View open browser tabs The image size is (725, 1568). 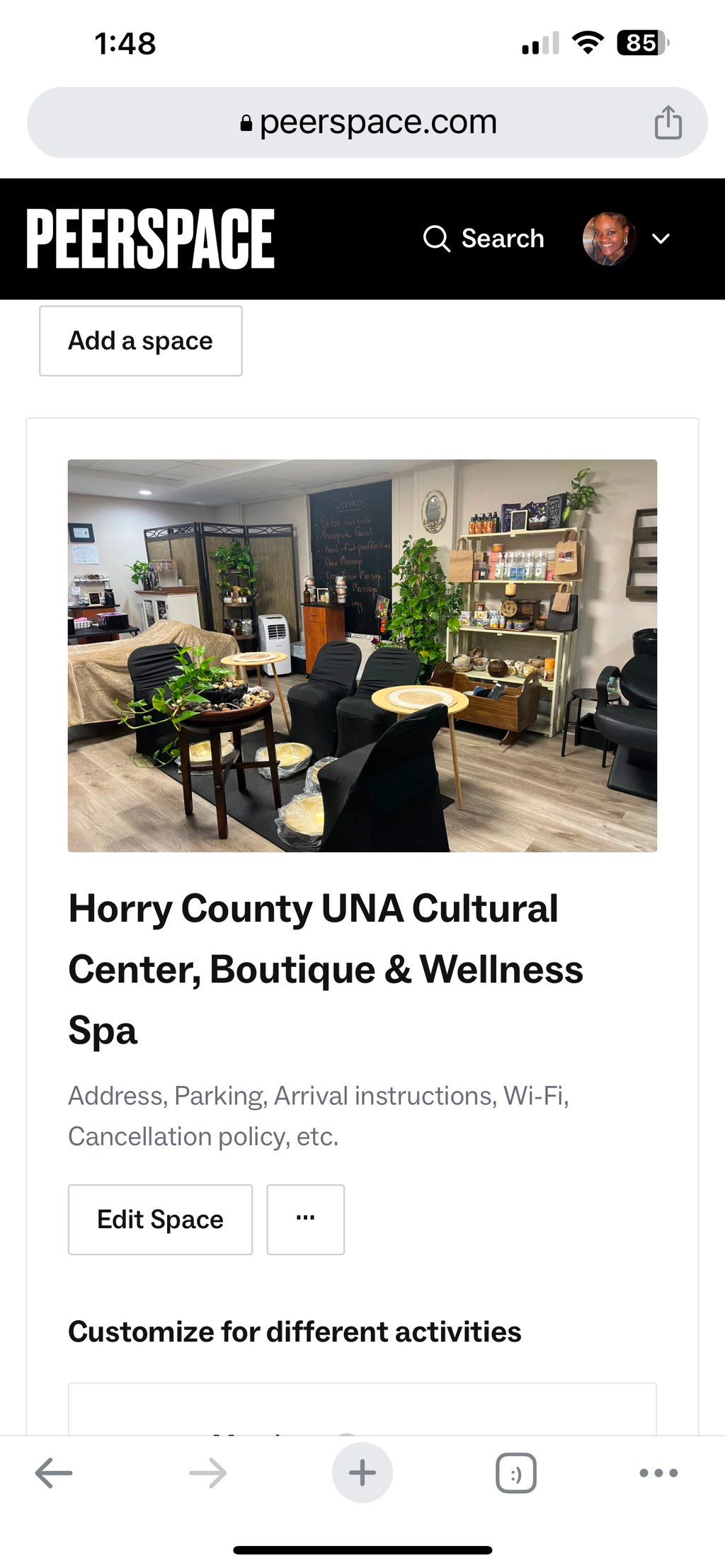[x=515, y=1473]
